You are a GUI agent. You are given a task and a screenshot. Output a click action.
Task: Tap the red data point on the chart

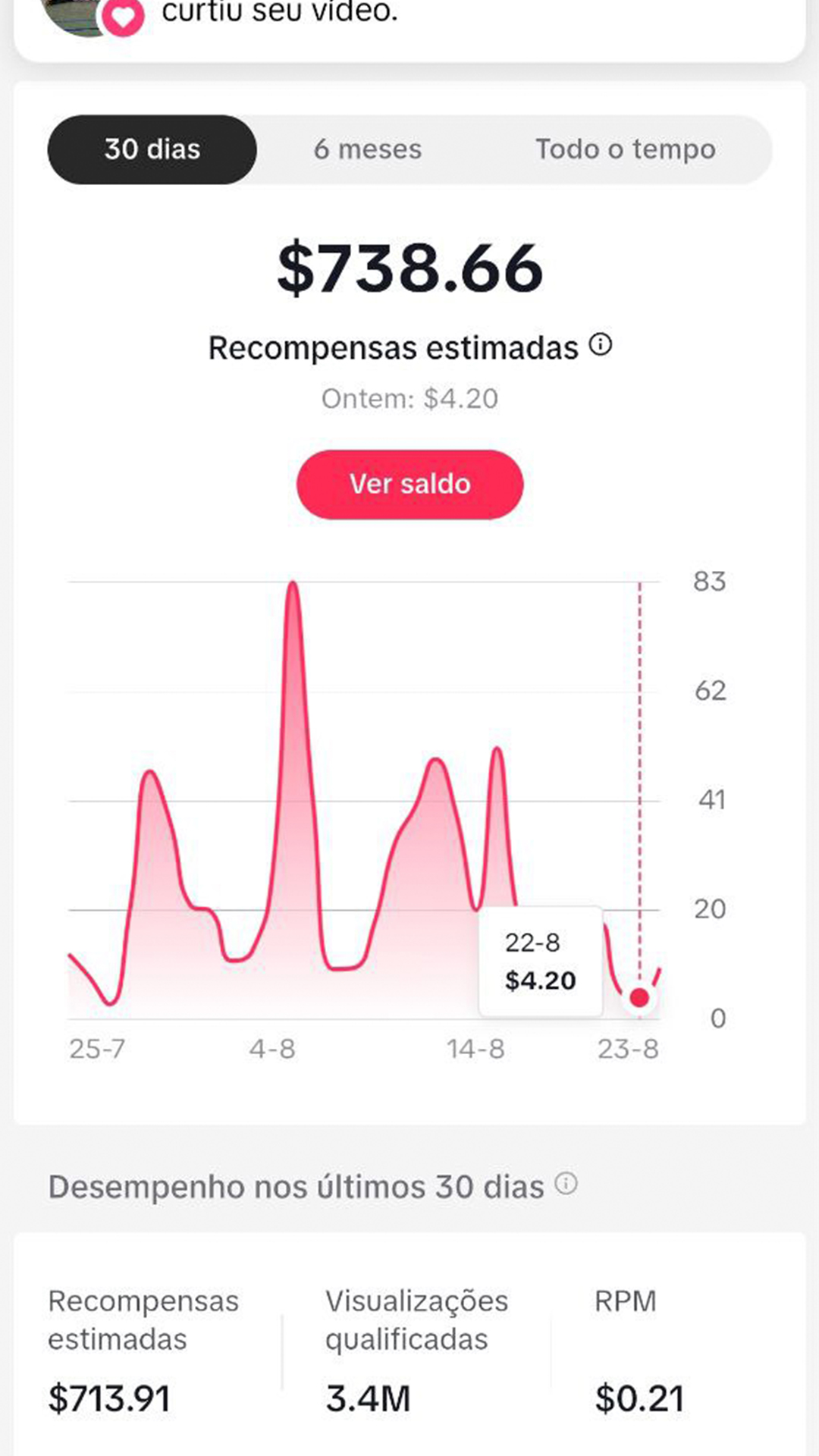pos(639,997)
